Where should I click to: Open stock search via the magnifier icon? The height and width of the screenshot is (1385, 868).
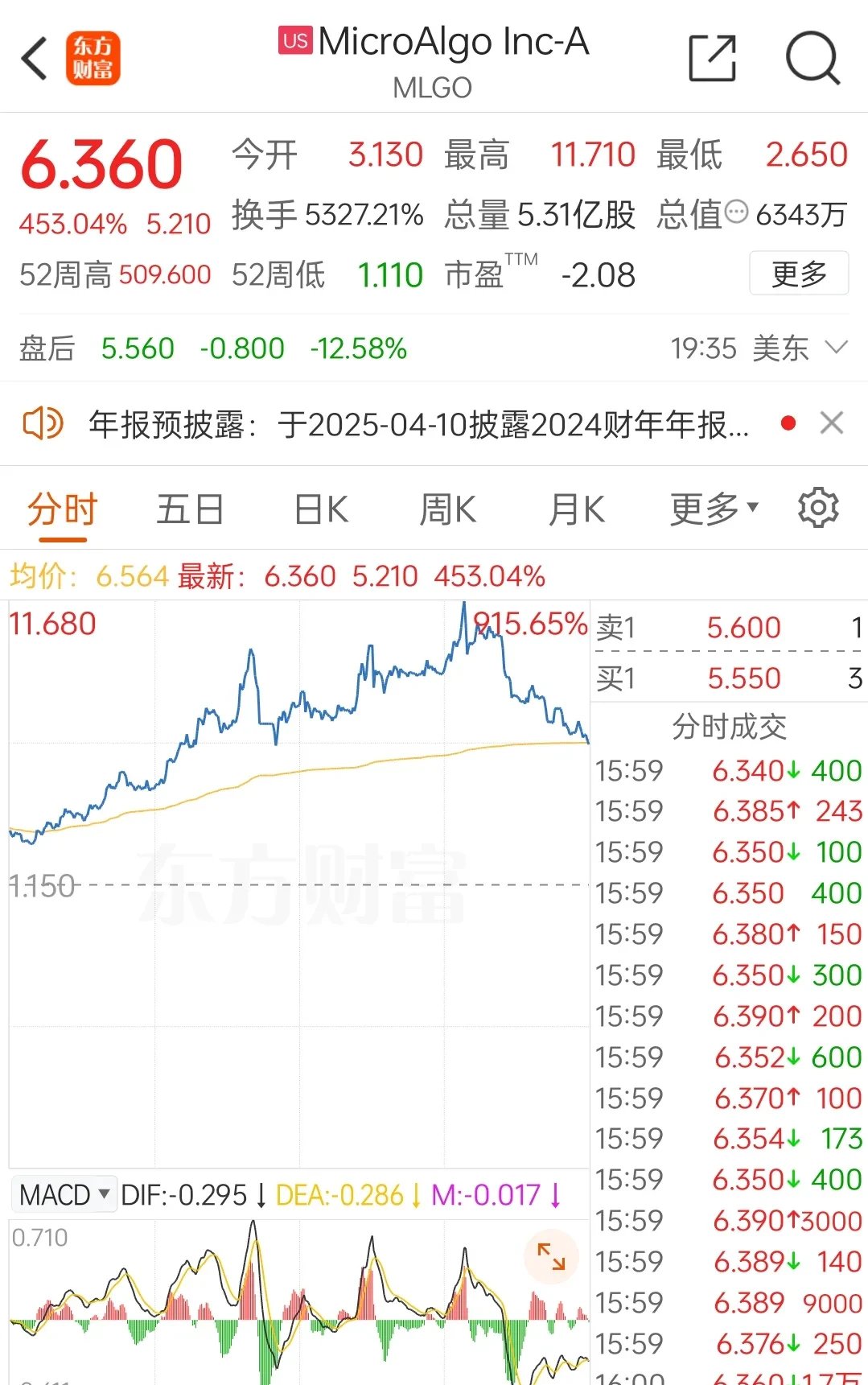click(814, 58)
